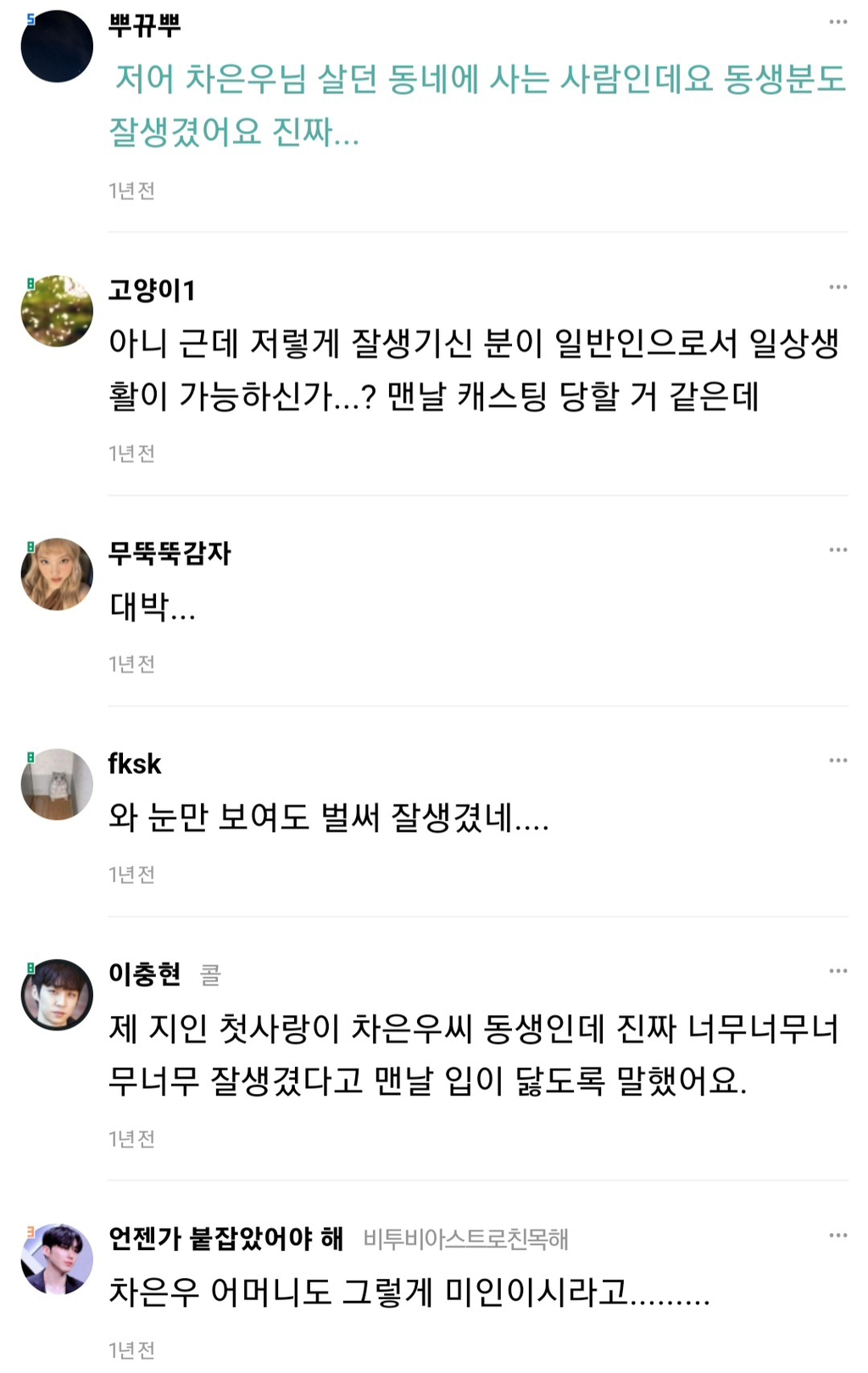Open fksk's profile avatar
868x1373 pixels.
pyautogui.click(x=57, y=784)
